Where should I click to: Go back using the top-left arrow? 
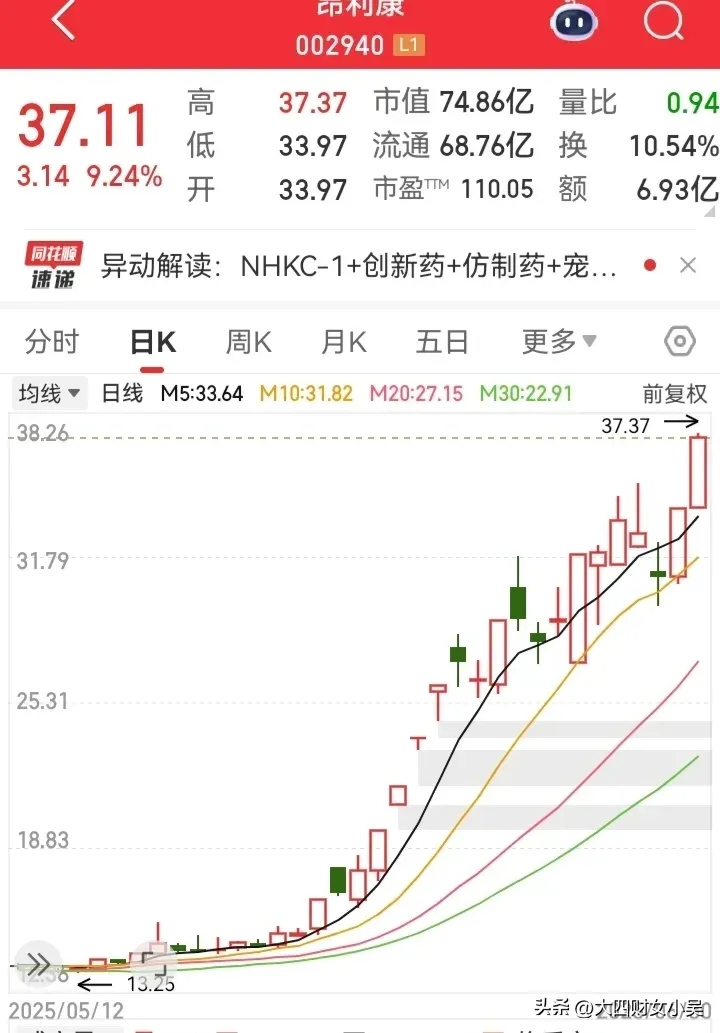click(x=64, y=20)
